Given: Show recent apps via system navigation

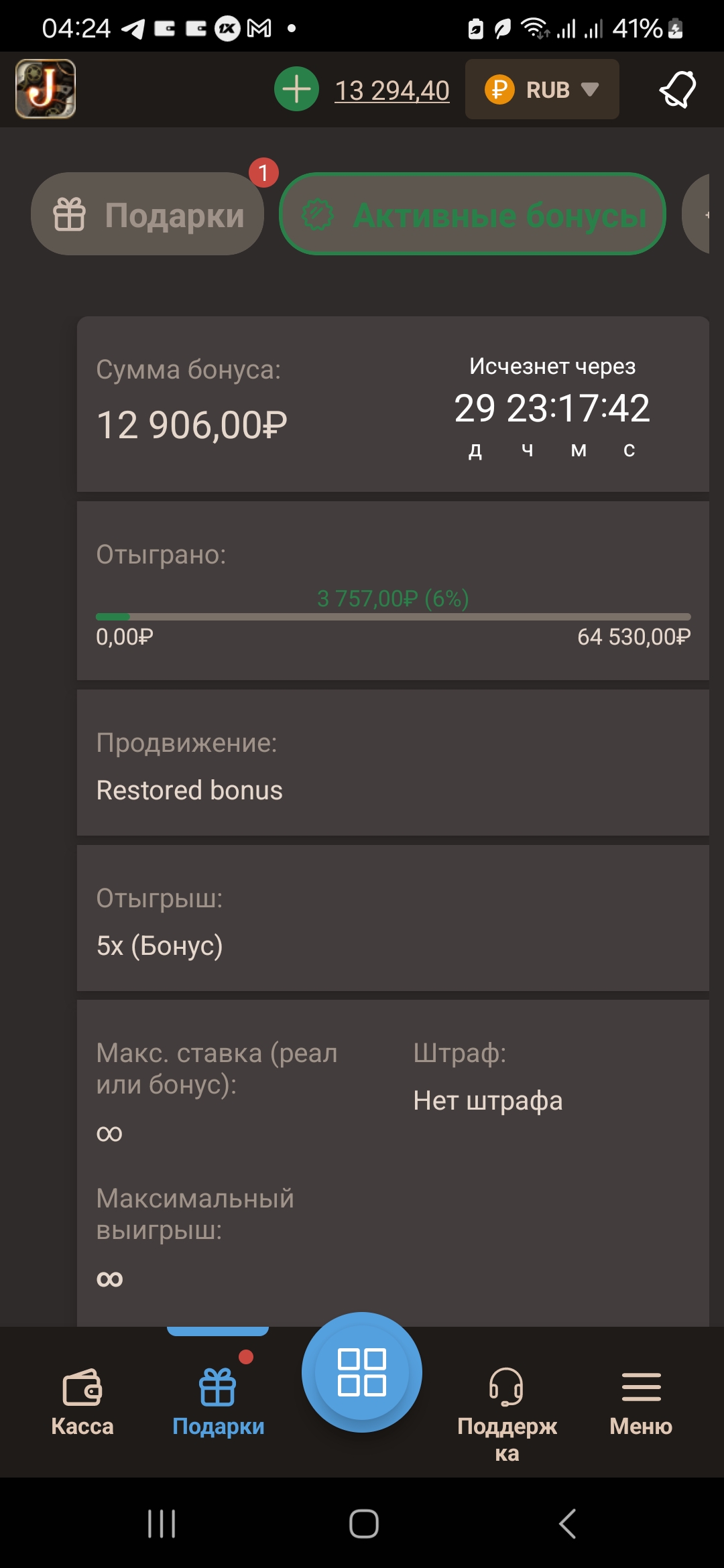Looking at the screenshot, I should [x=162, y=1523].
